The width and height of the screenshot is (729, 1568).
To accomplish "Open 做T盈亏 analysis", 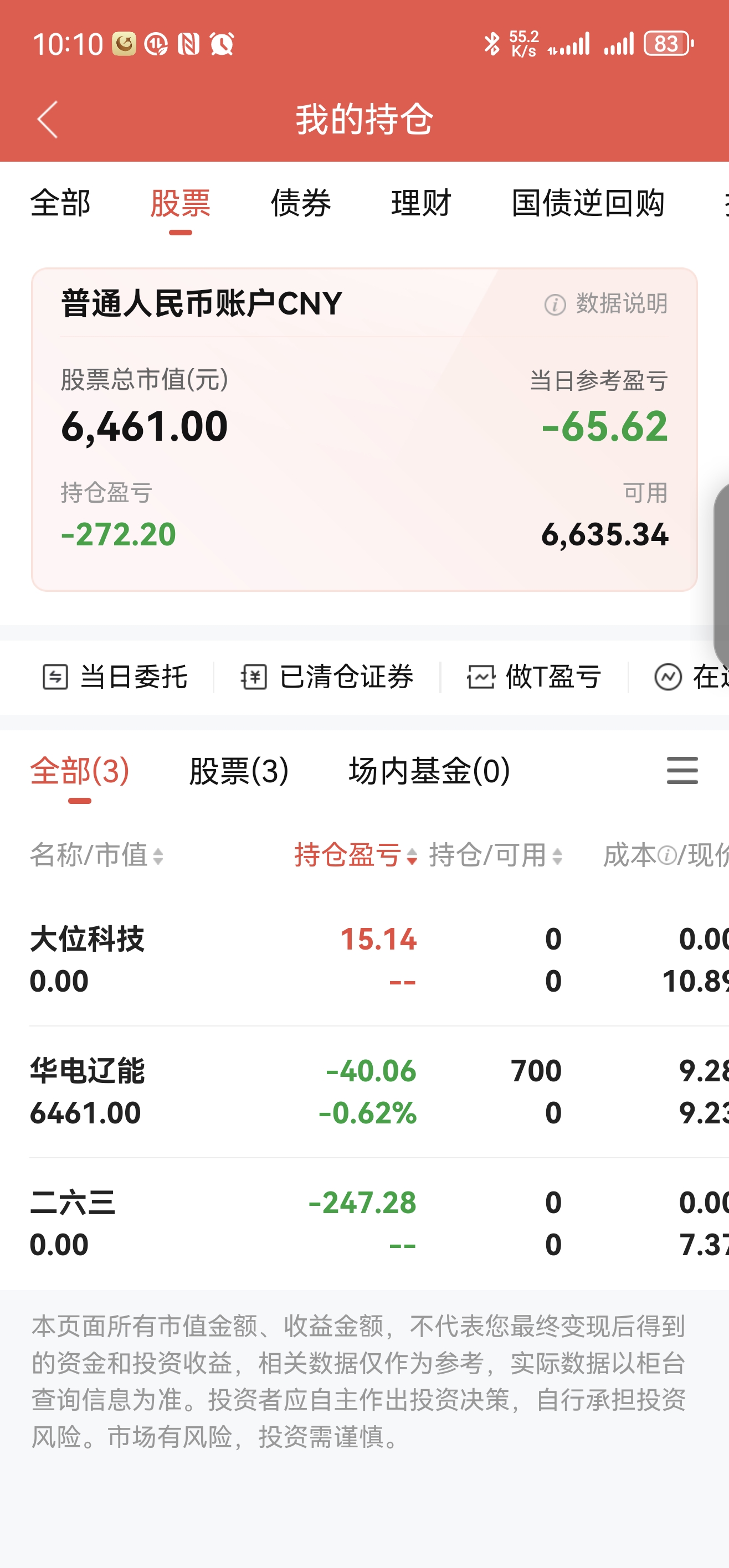I will click(x=534, y=677).
